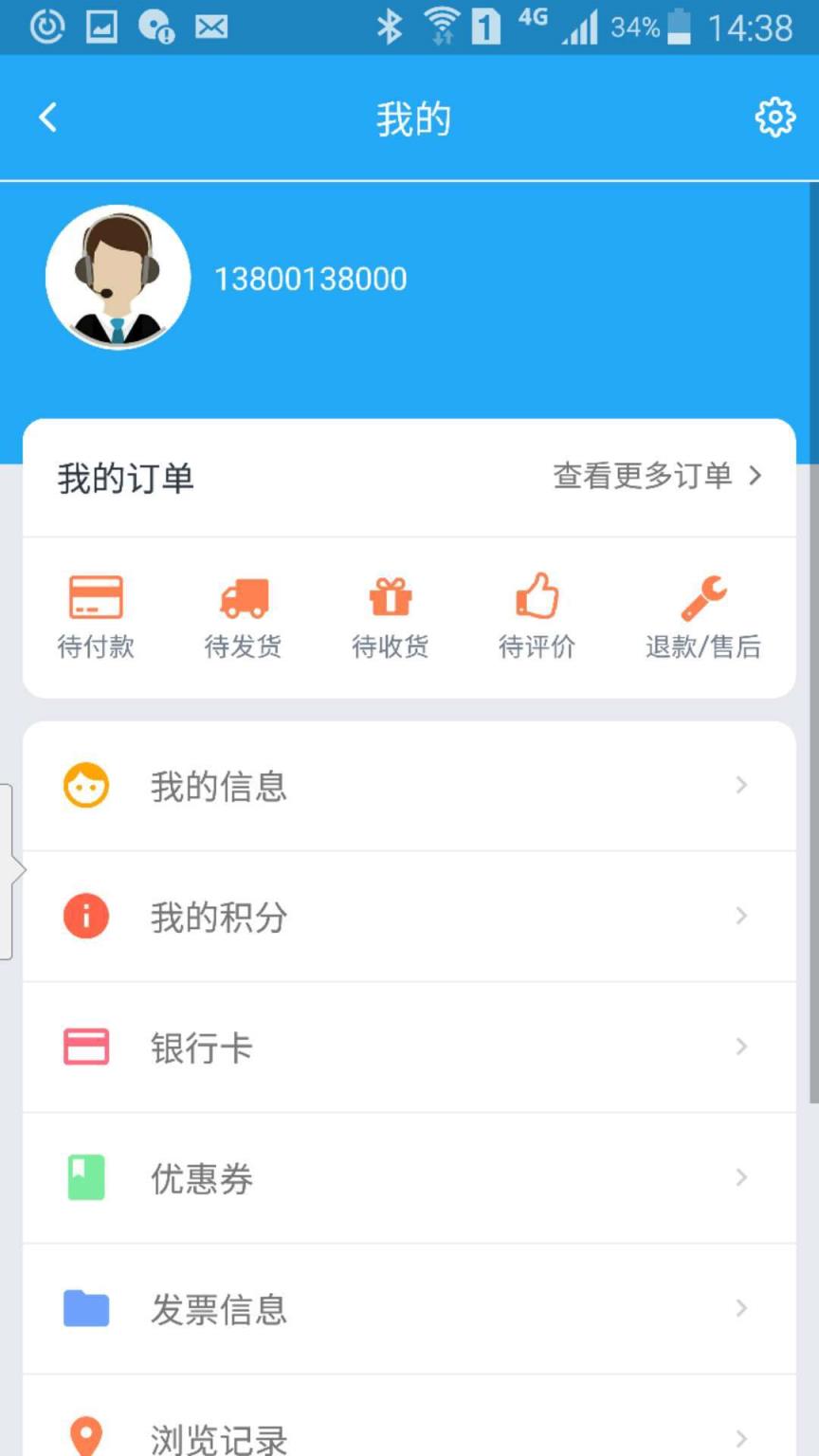Select the red info icon for 我的积分
This screenshot has width=819, height=1456.
86,916
